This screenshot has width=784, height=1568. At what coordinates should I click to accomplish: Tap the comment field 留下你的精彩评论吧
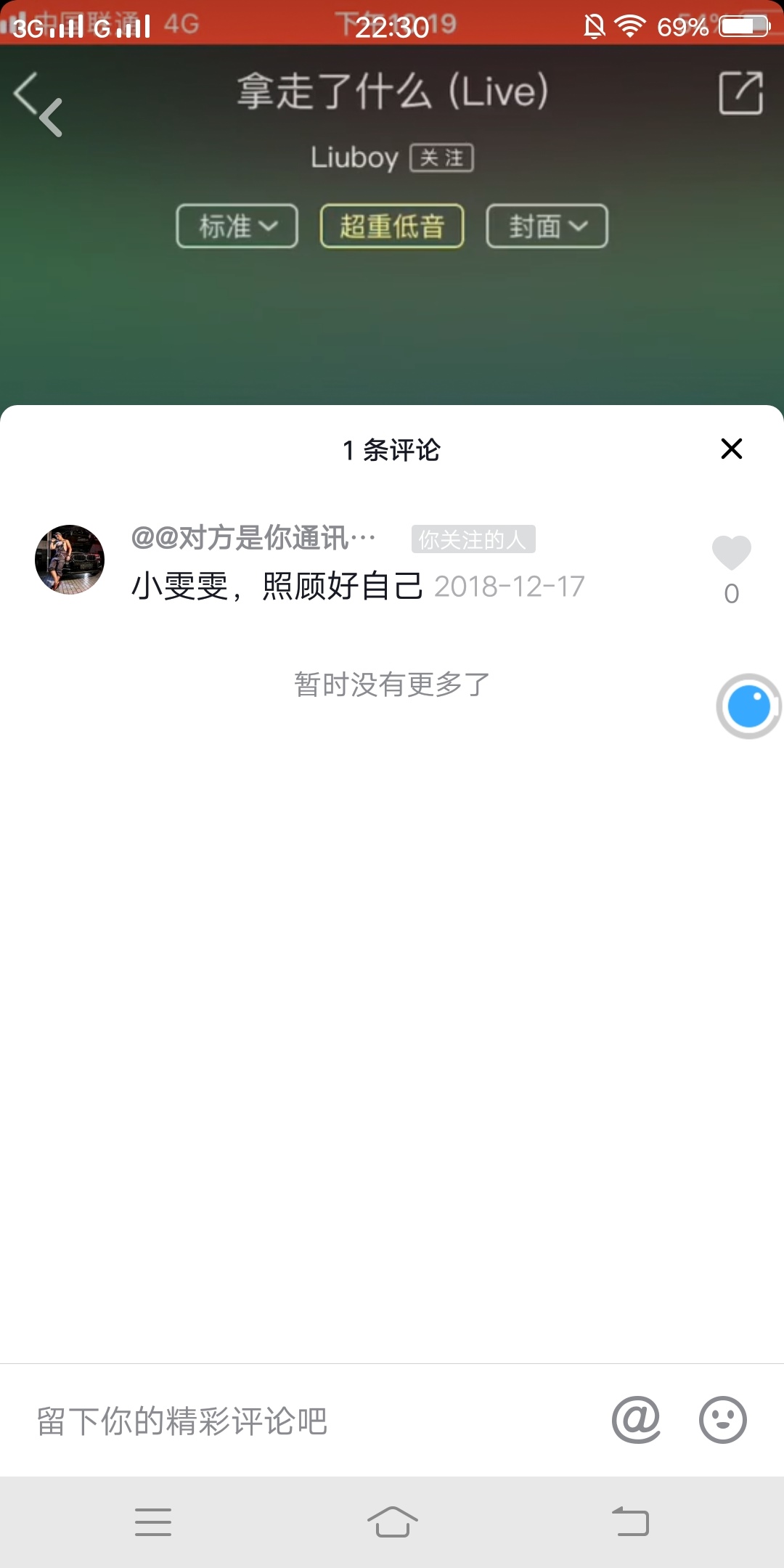click(x=290, y=1421)
